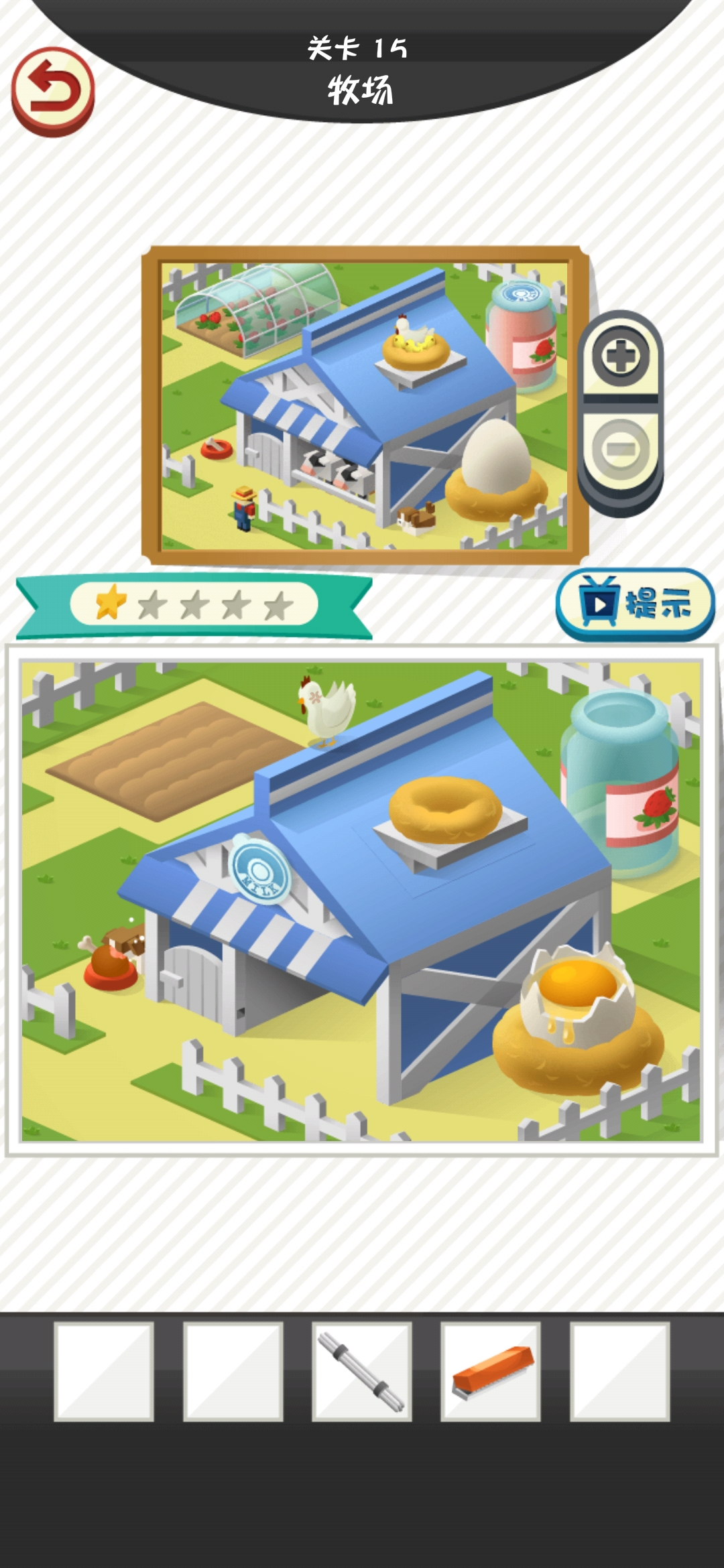Tap the red back arrow button

coord(53,90)
